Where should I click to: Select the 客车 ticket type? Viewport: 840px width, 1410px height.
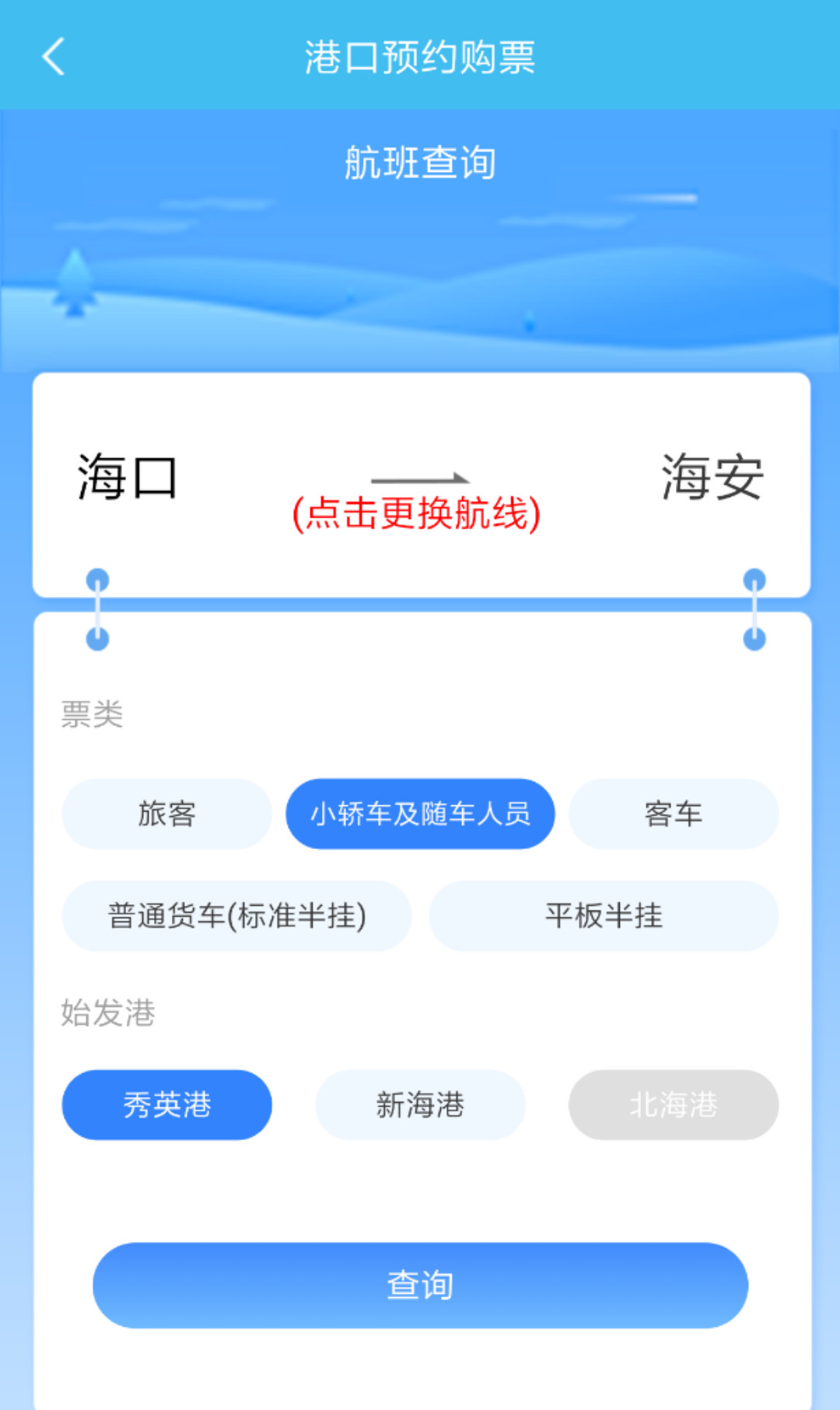pos(673,814)
